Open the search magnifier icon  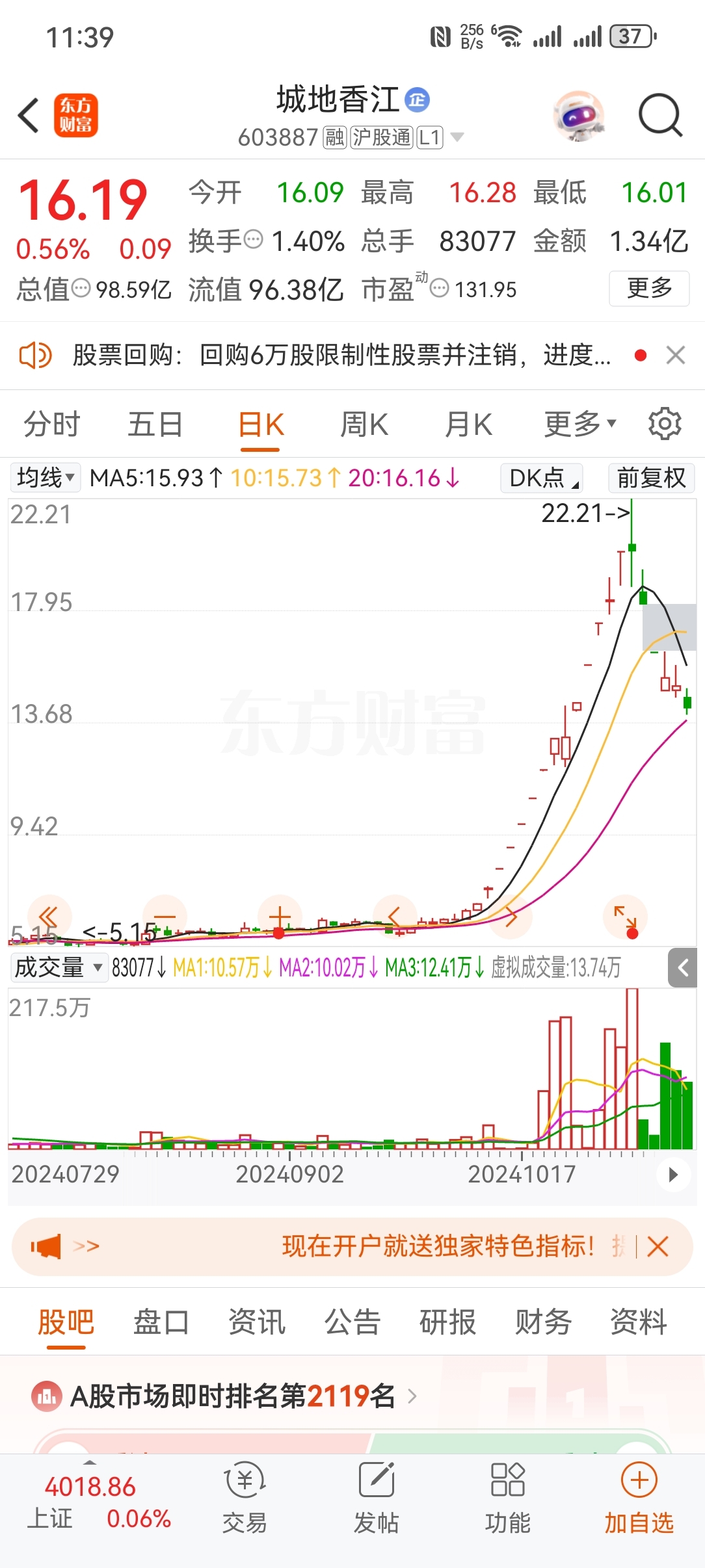(660, 116)
